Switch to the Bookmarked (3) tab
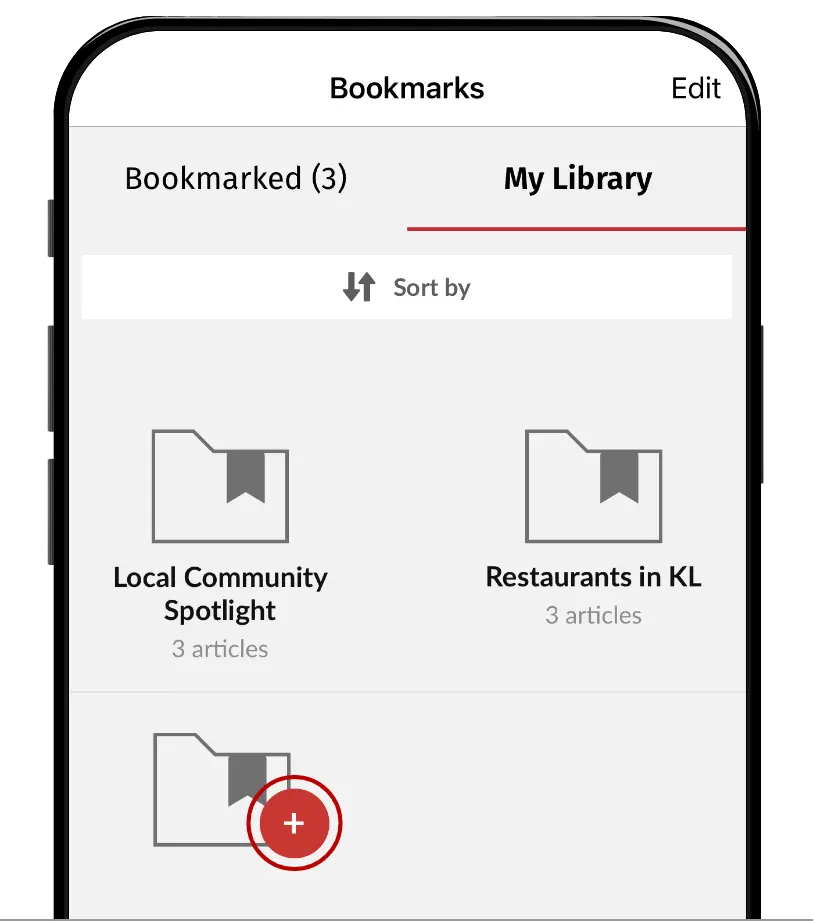The height and width of the screenshot is (921, 814). [x=236, y=179]
